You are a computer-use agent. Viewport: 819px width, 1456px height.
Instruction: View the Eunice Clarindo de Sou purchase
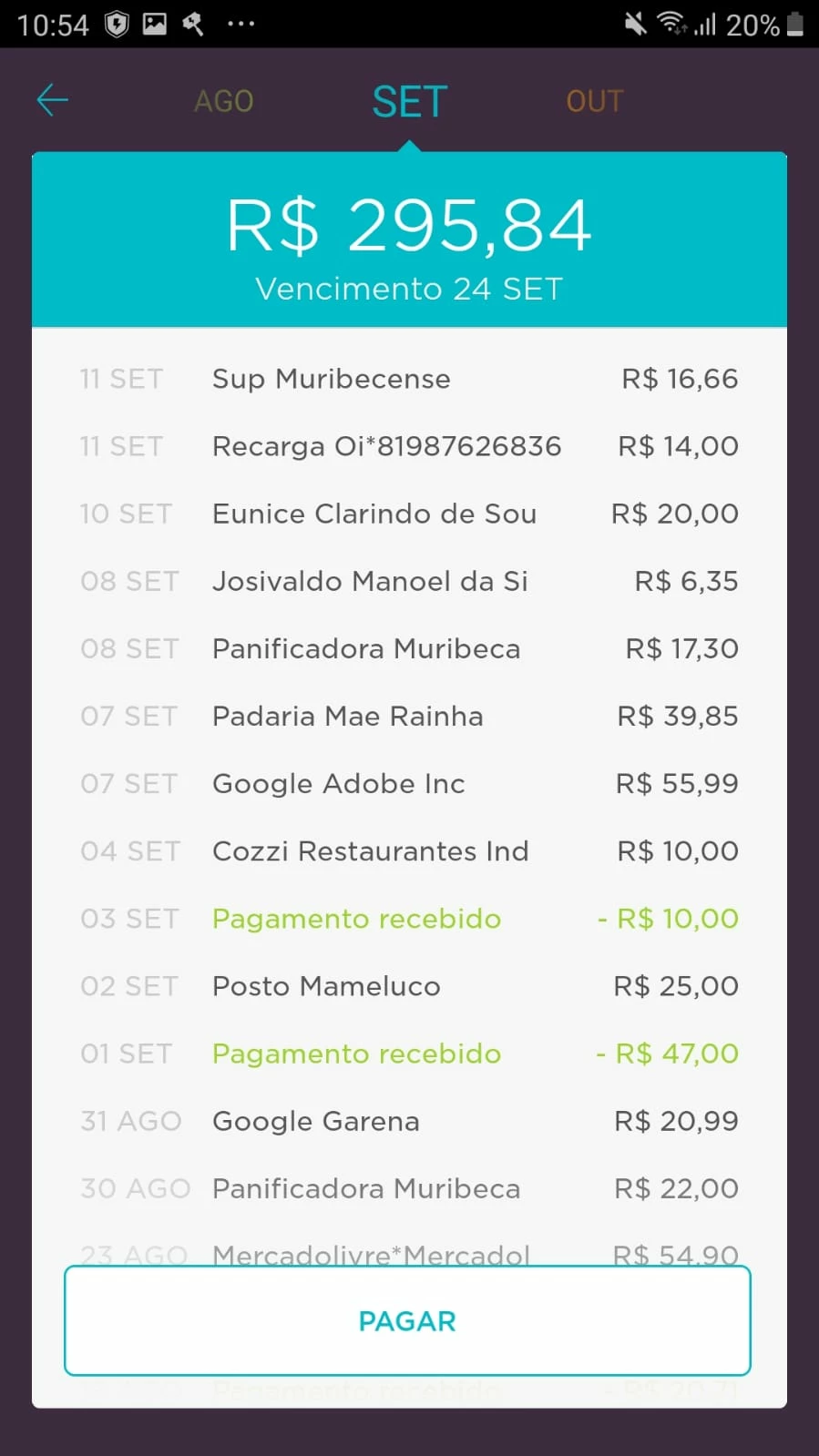click(409, 514)
